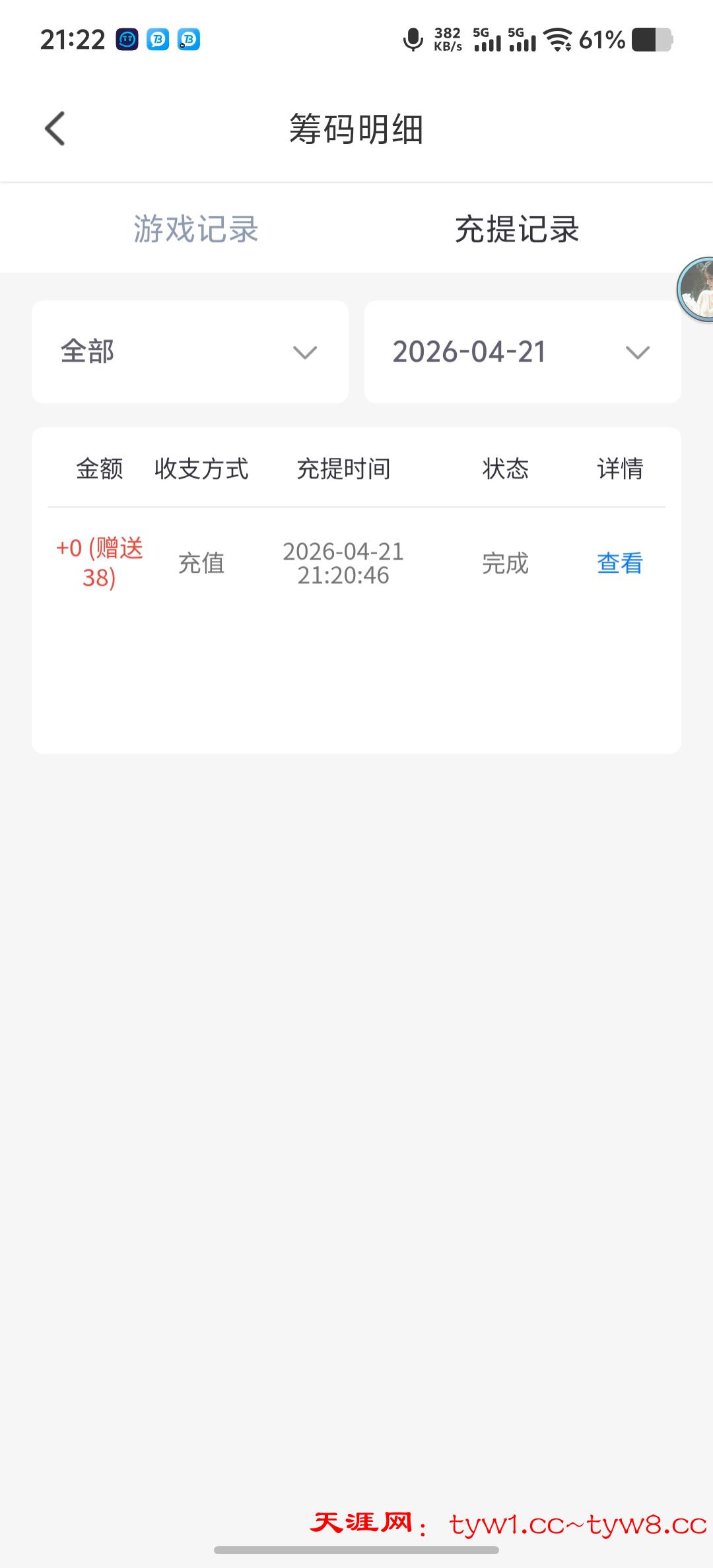This screenshot has width=713, height=1568.
Task: Go back from 筹码明细 page
Action: [55, 128]
